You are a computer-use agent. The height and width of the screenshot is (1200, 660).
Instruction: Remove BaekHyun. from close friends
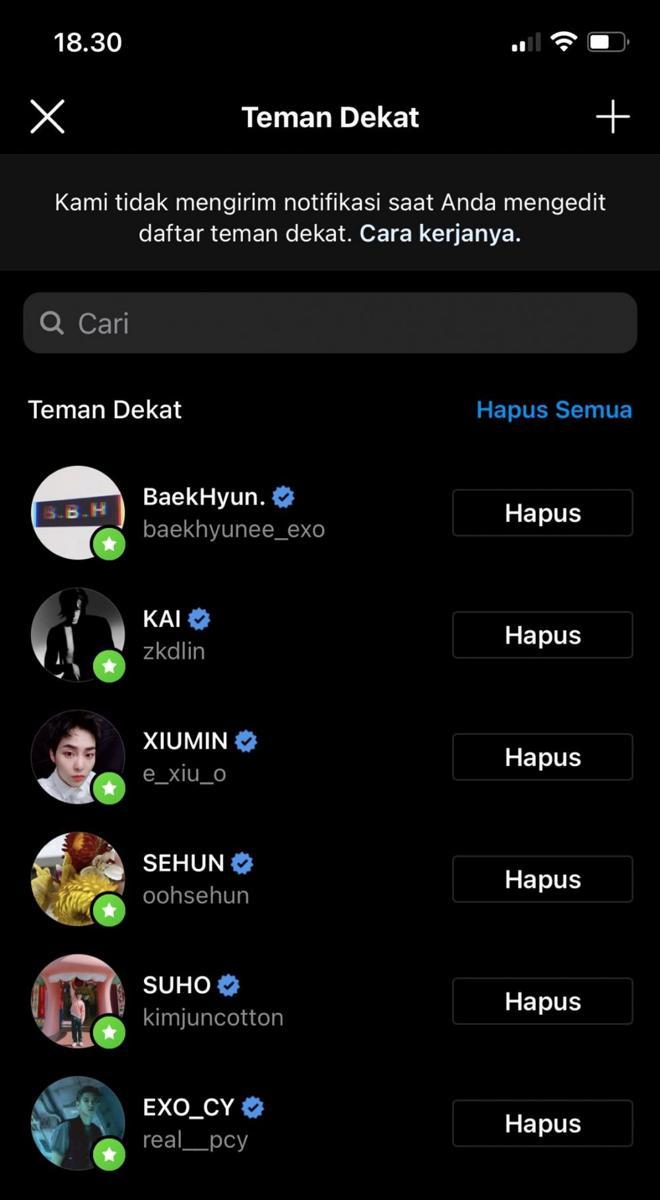click(542, 513)
